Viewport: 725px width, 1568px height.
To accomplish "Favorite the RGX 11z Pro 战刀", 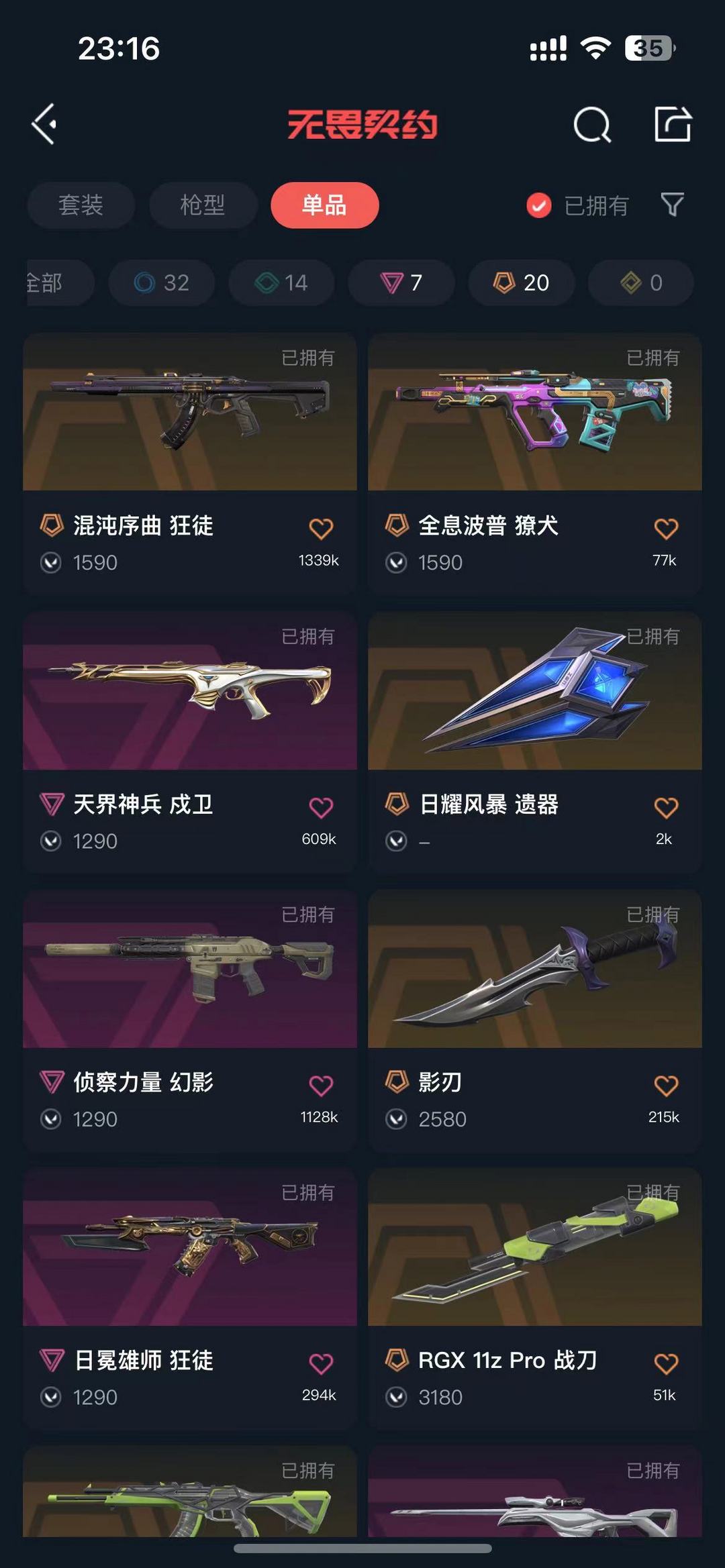I will [666, 1363].
